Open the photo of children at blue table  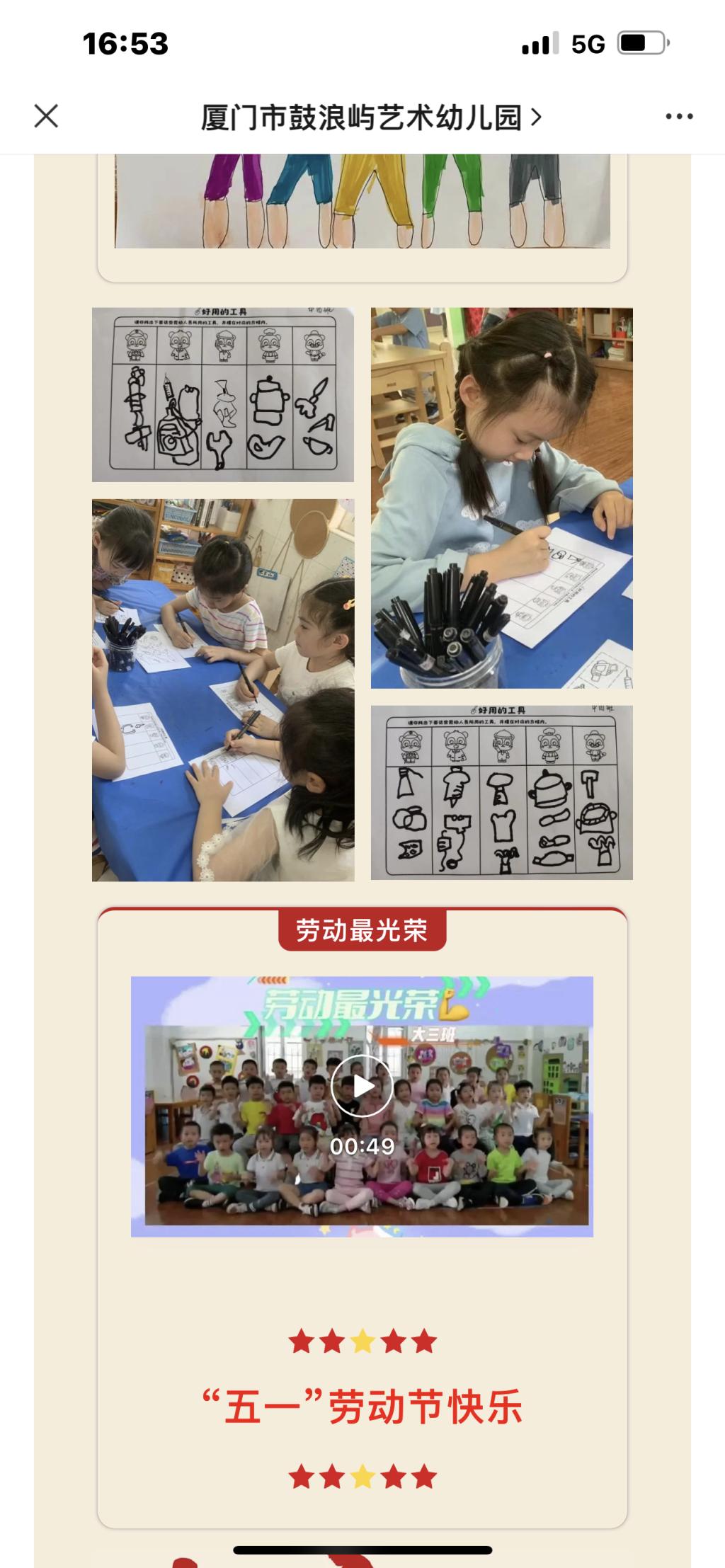point(223,690)
